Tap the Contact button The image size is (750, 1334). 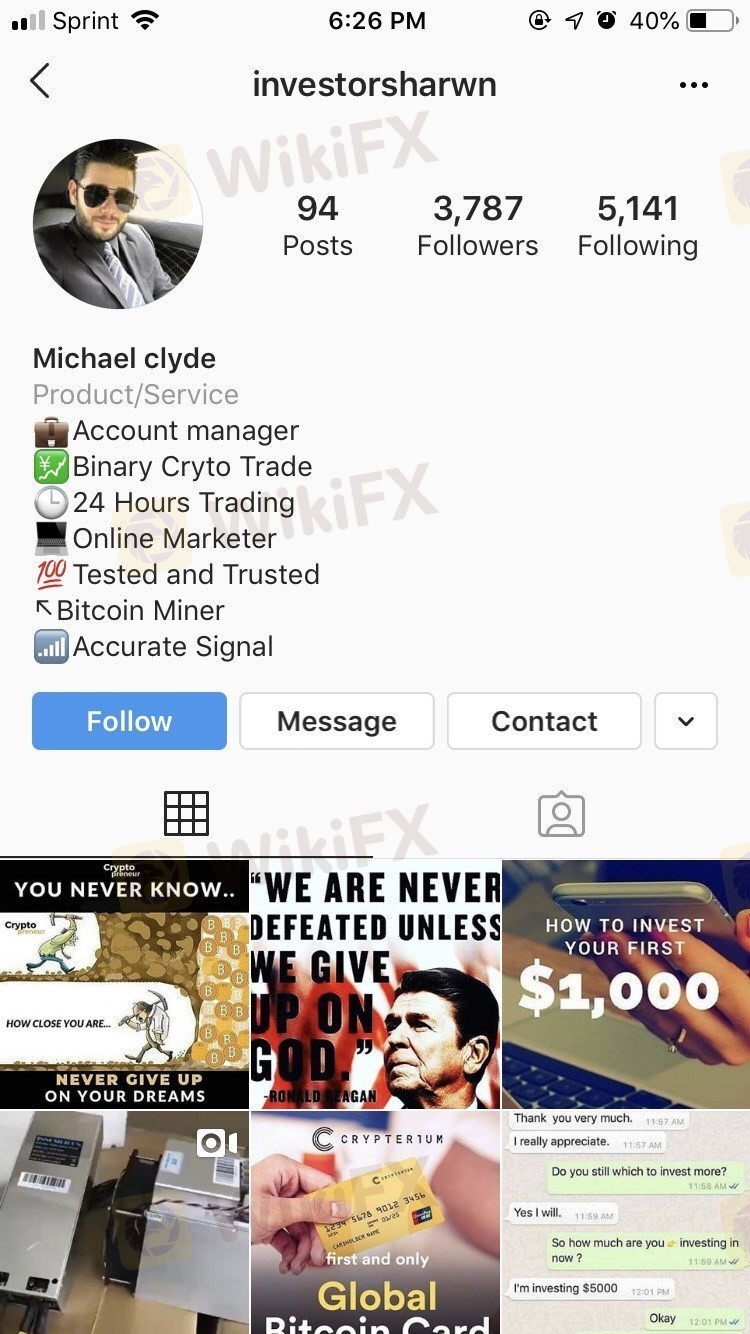coord(544,721)
